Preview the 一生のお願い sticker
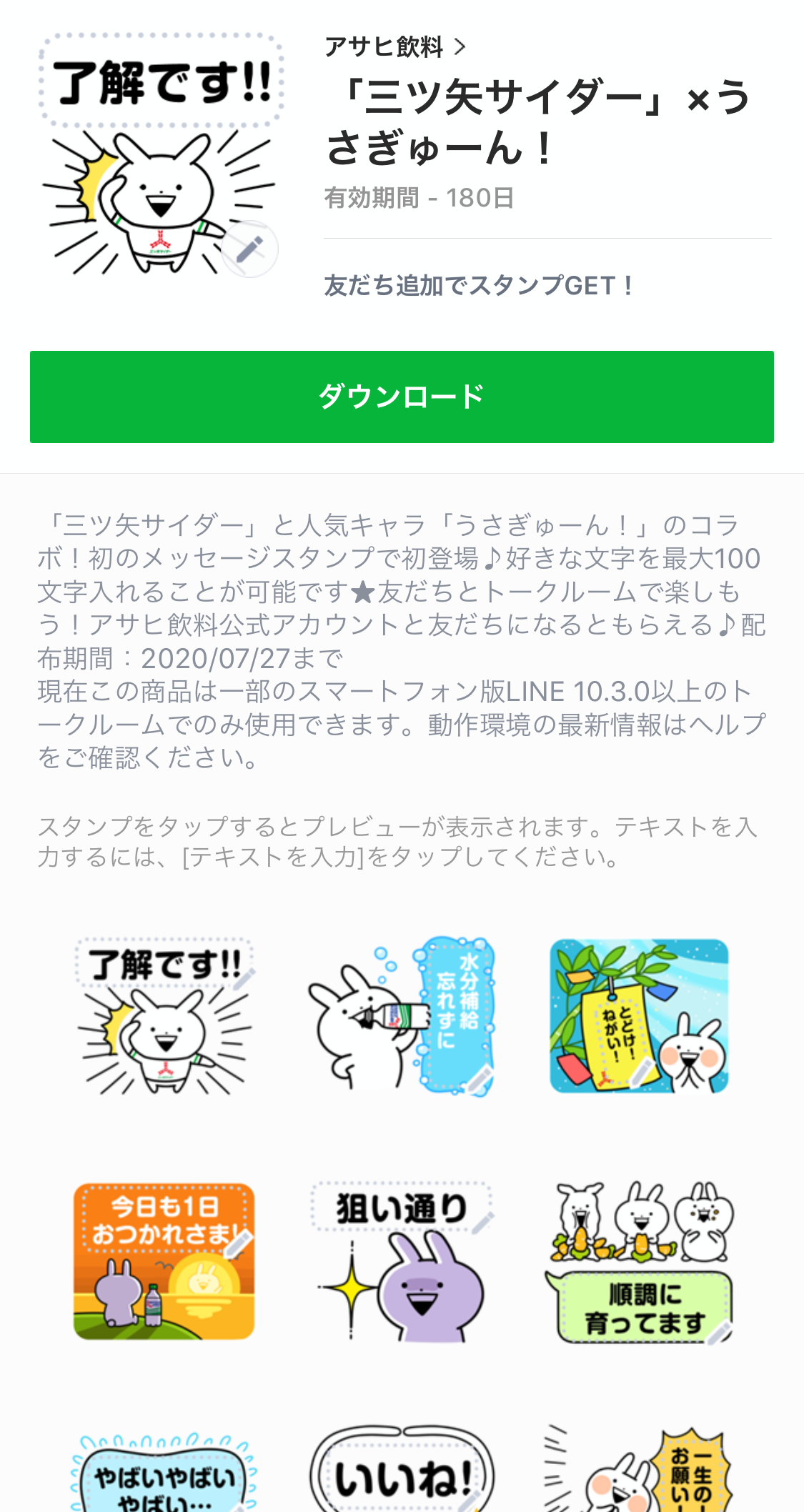804x1512 pixels. click(x=639, y=1472)
